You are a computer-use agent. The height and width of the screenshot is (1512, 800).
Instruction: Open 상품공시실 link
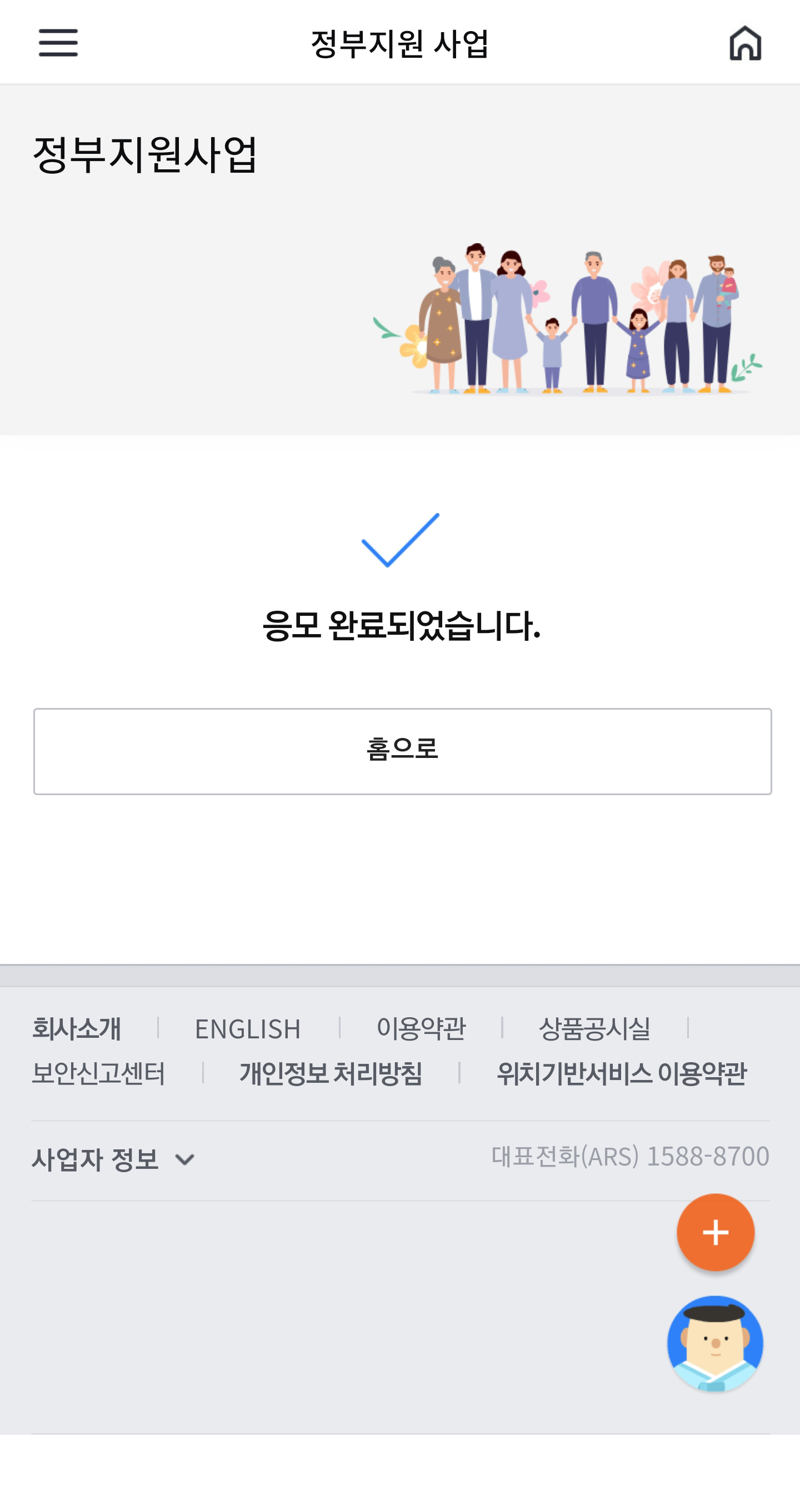594,1028
